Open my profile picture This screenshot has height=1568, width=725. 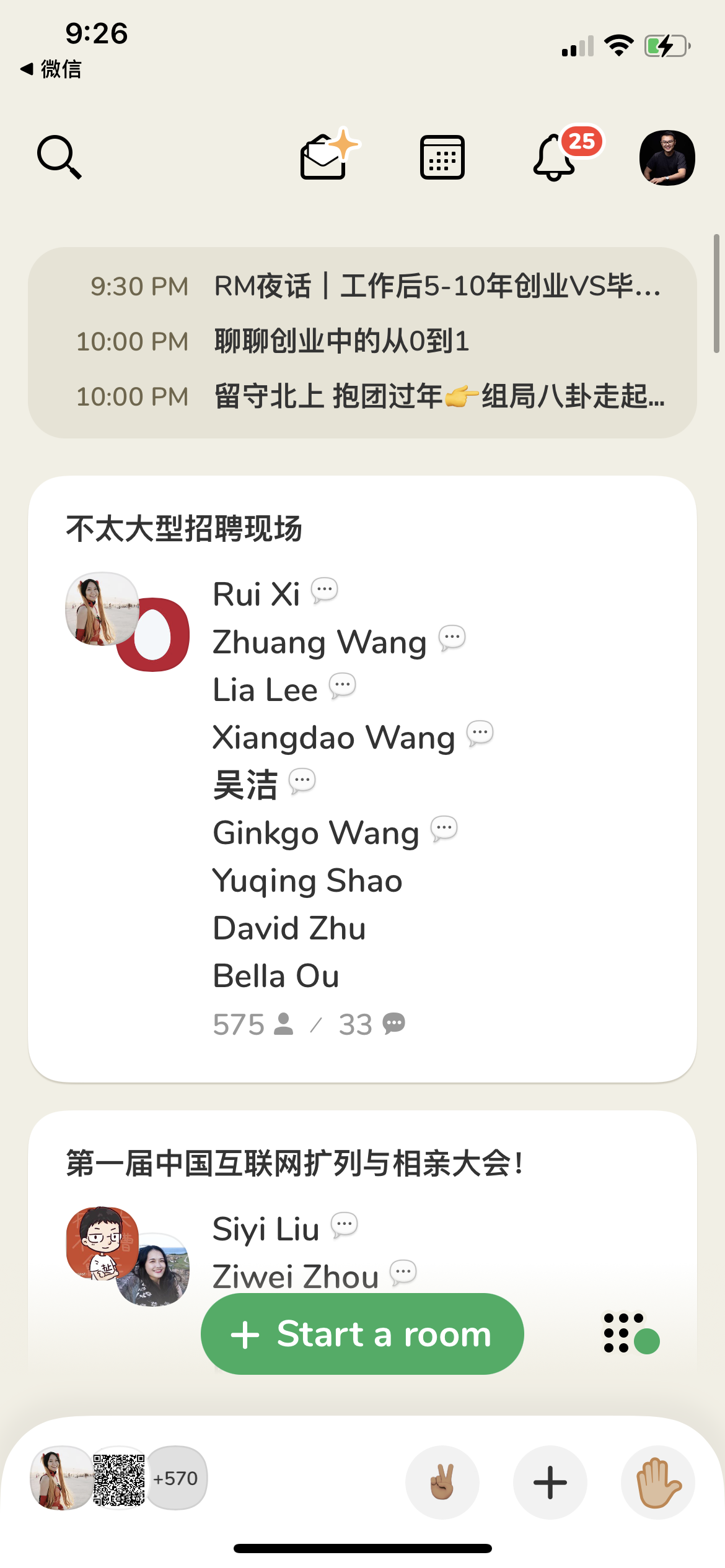tap(667, 157)
